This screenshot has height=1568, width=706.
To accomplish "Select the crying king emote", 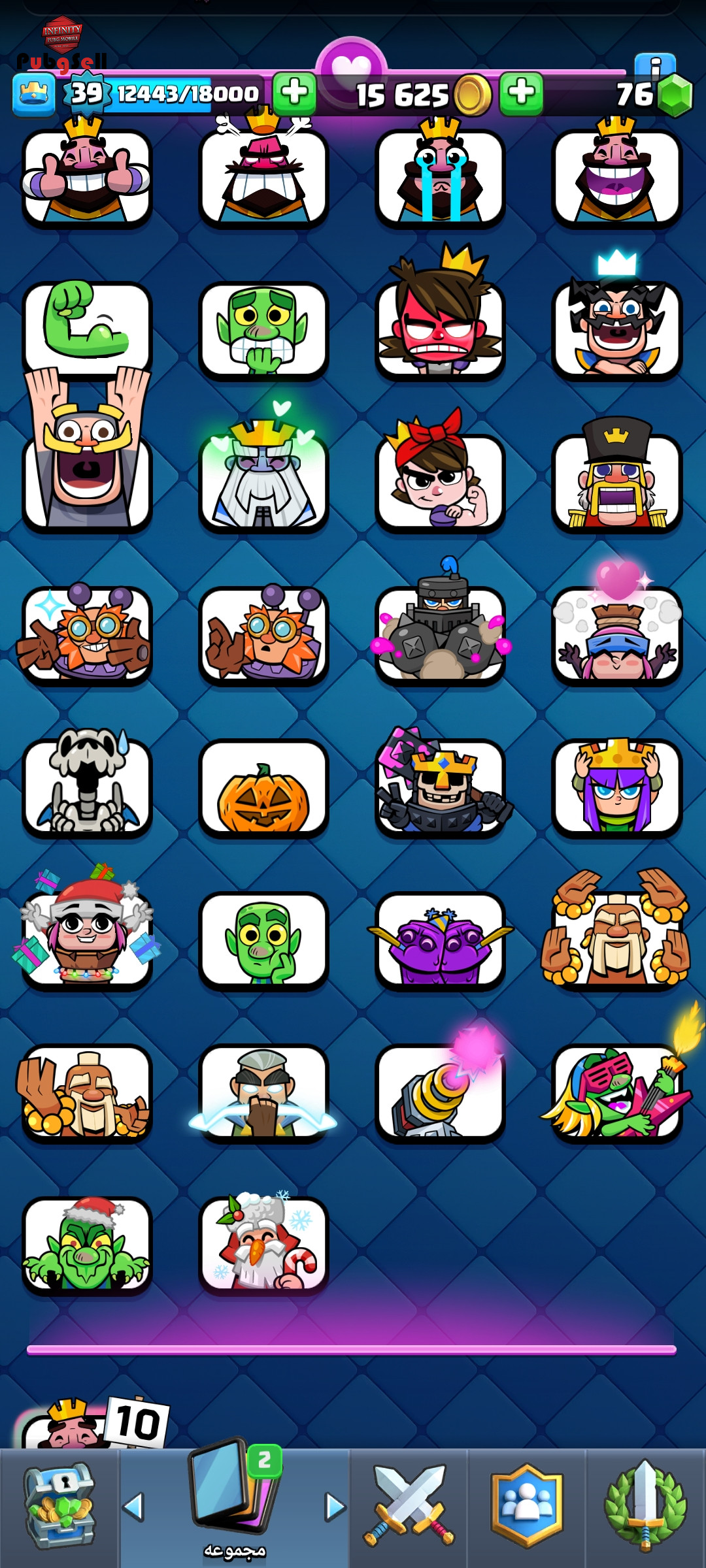I will coord(440,174).
